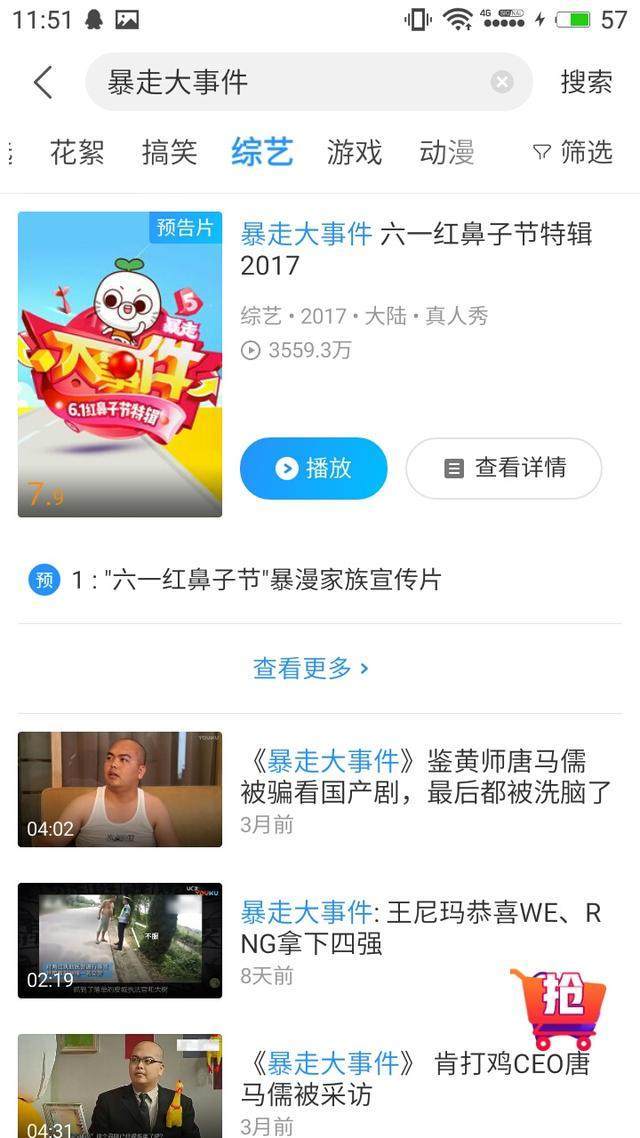Screen dimensions: 640x1138
Task: Select the 综艺 tab
Action: click(x=262, y=152)
